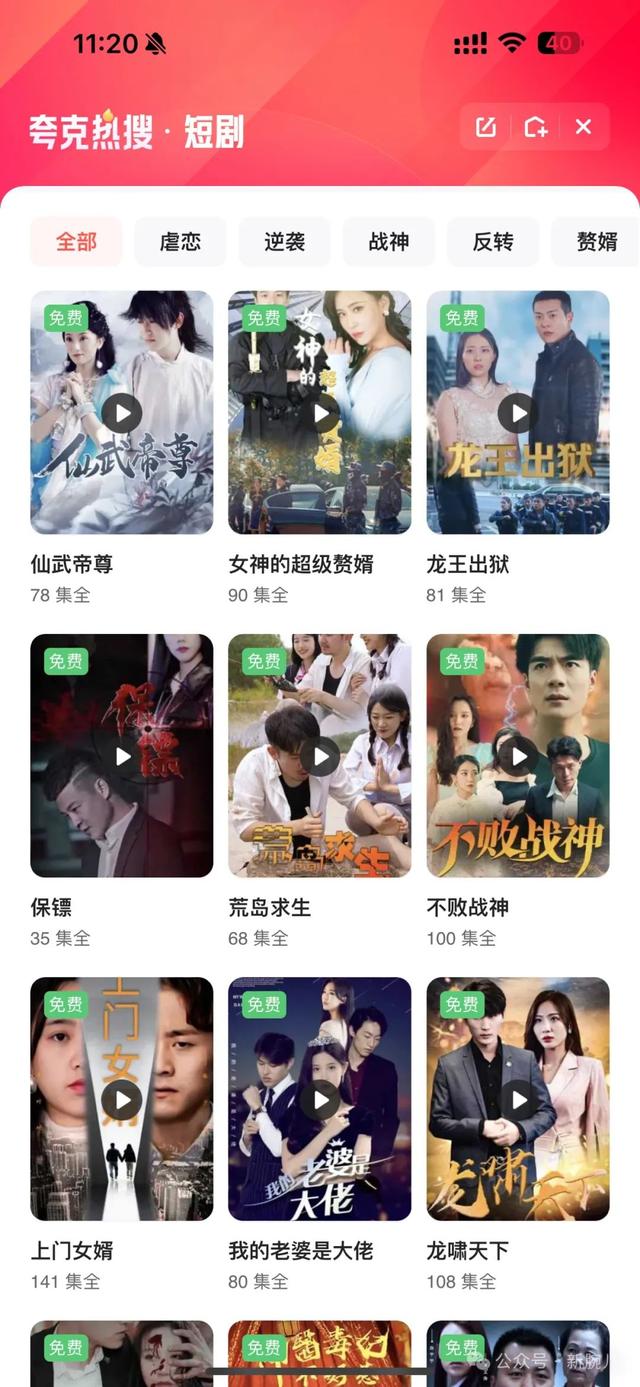640x1387 pixels.
Task: Open the 赘婿 category tab
Action: click(596, 241)
